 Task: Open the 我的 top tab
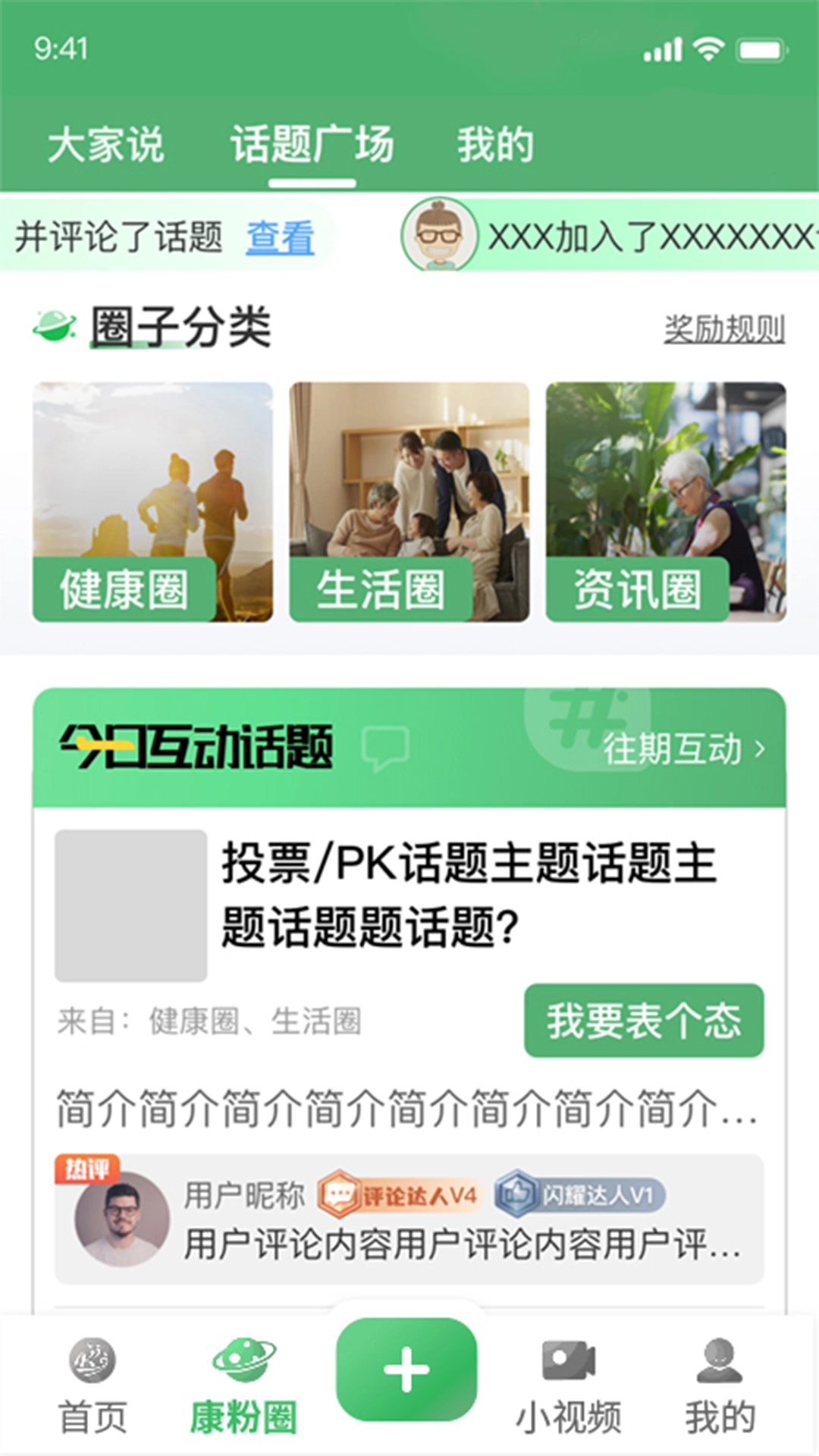click(x=495, y=145)
